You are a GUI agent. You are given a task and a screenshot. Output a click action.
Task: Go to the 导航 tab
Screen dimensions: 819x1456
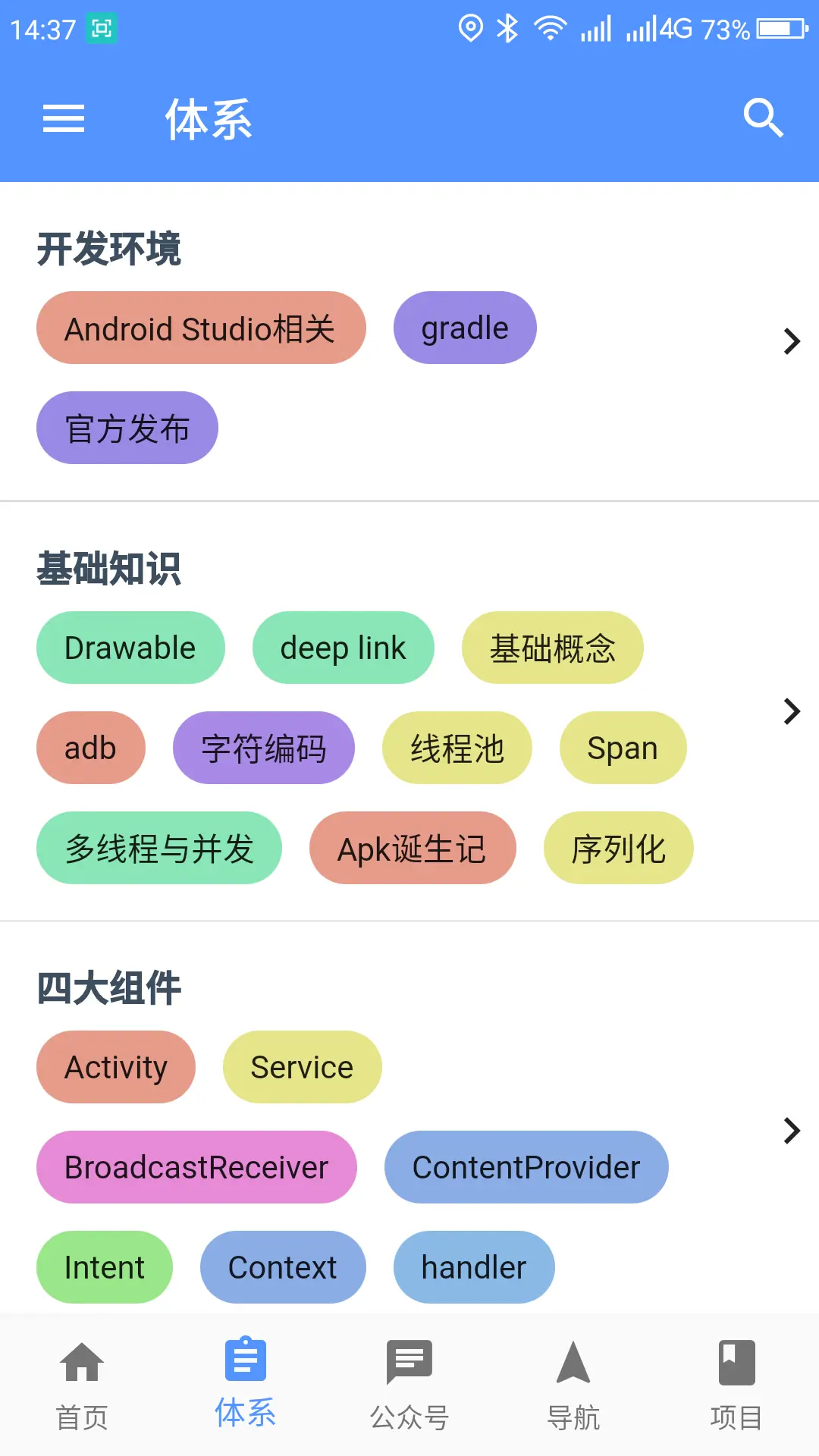click(573, 1384)
